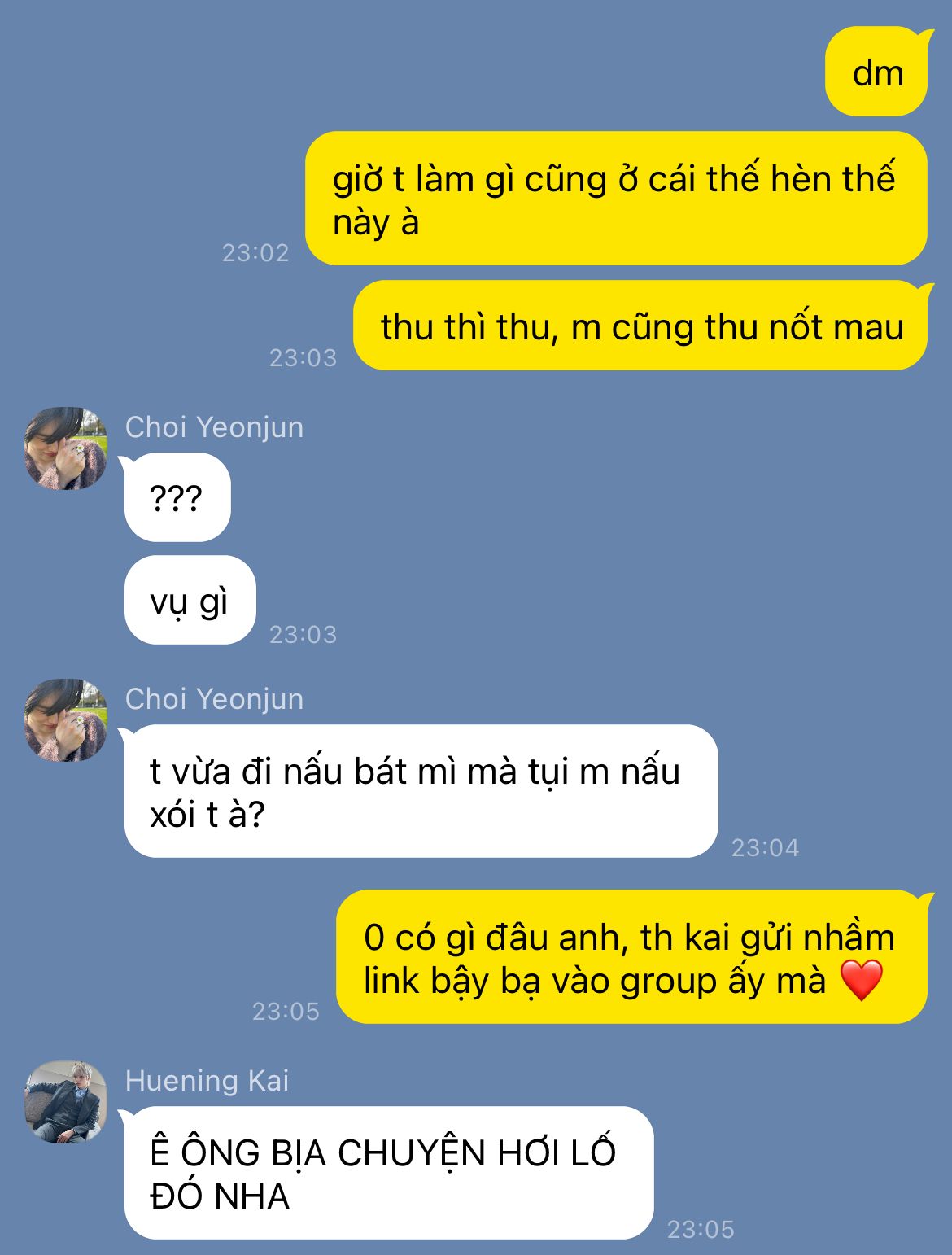Open Huening Kai's profile picture
Screen dimensions: 952x1255
[66, 1102]
